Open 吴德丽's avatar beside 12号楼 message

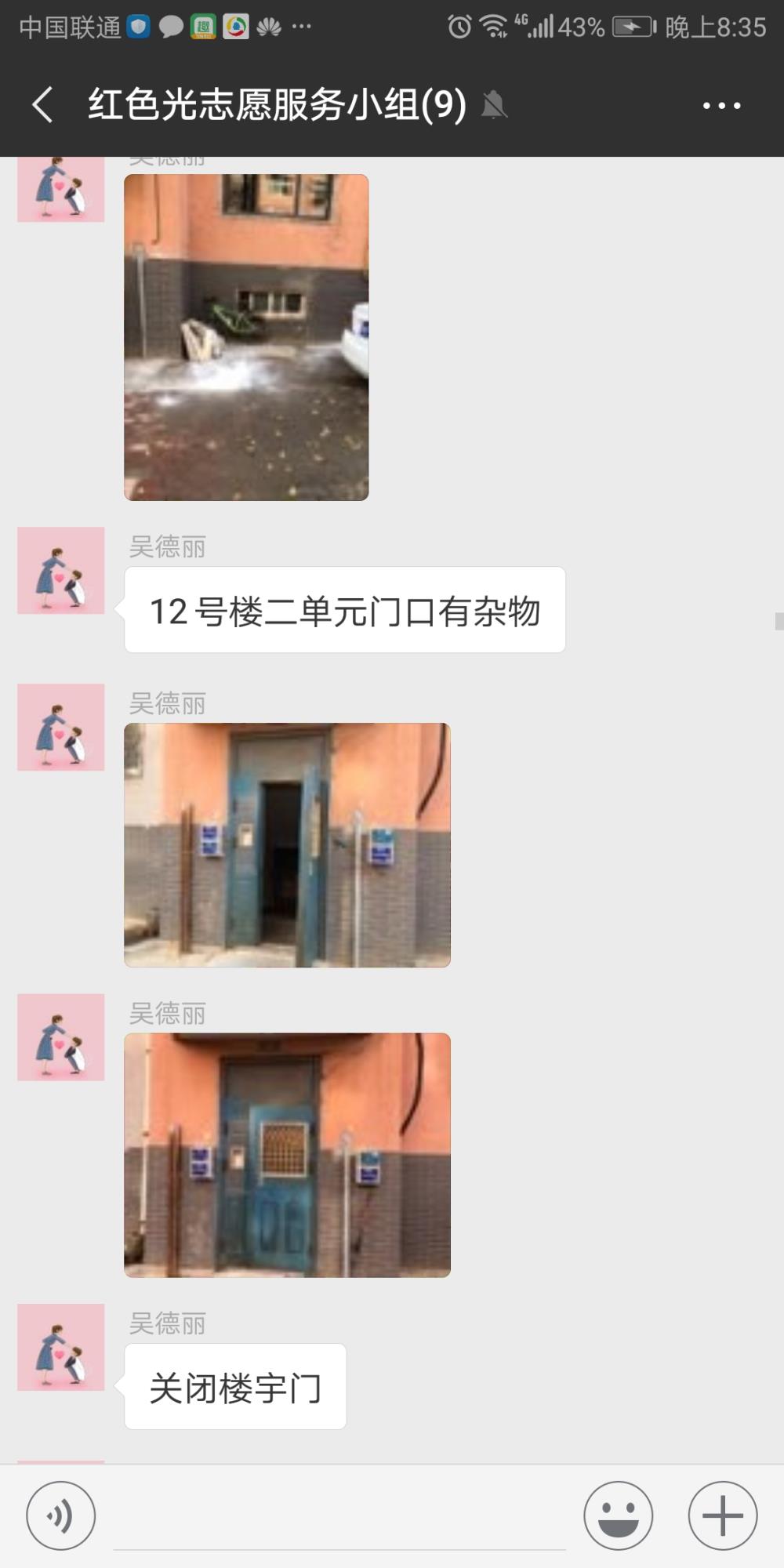click(61, 570)
